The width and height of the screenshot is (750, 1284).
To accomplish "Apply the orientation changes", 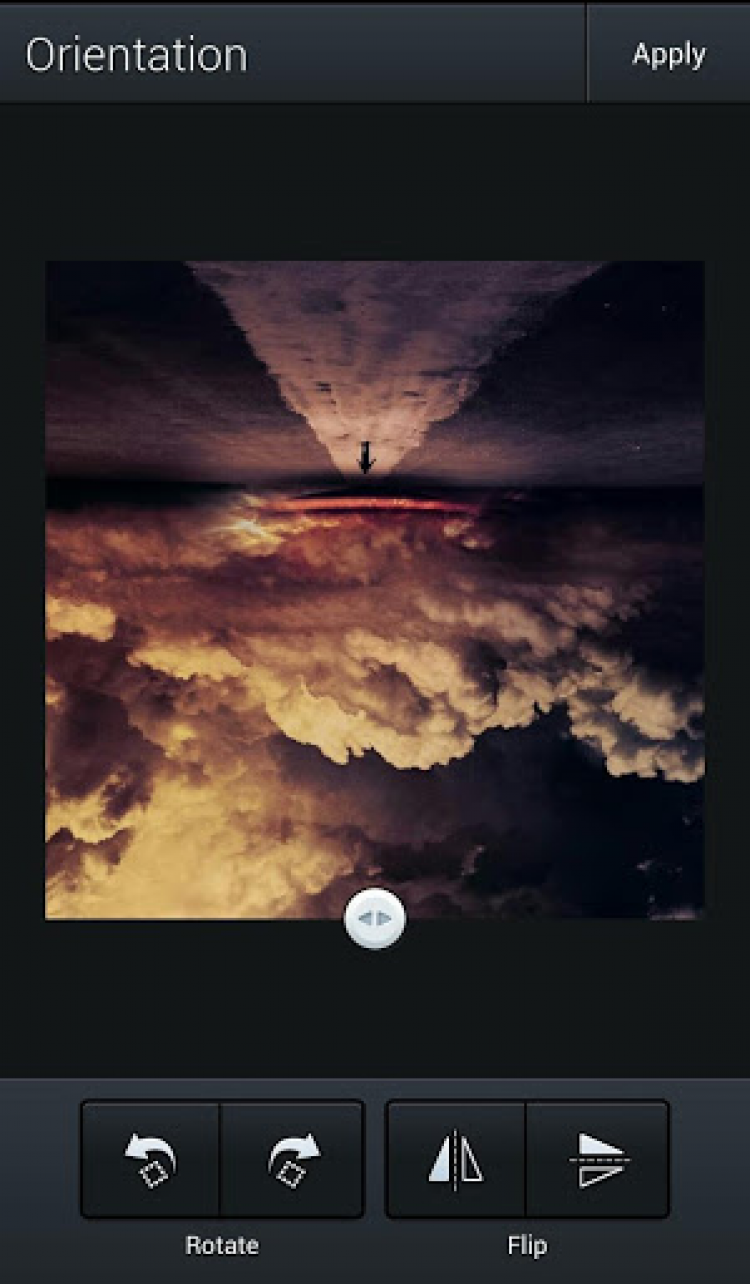I will 668,54.
